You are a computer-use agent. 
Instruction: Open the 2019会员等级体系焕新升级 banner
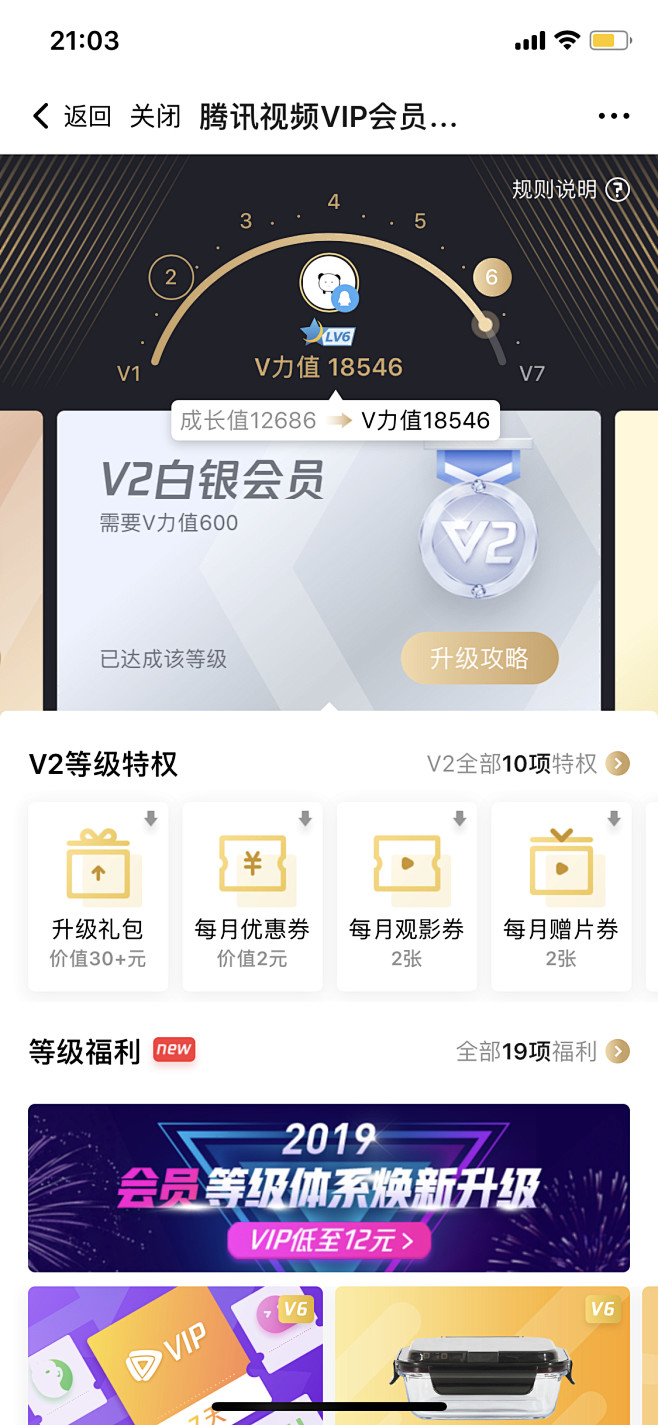(329, 1187)
